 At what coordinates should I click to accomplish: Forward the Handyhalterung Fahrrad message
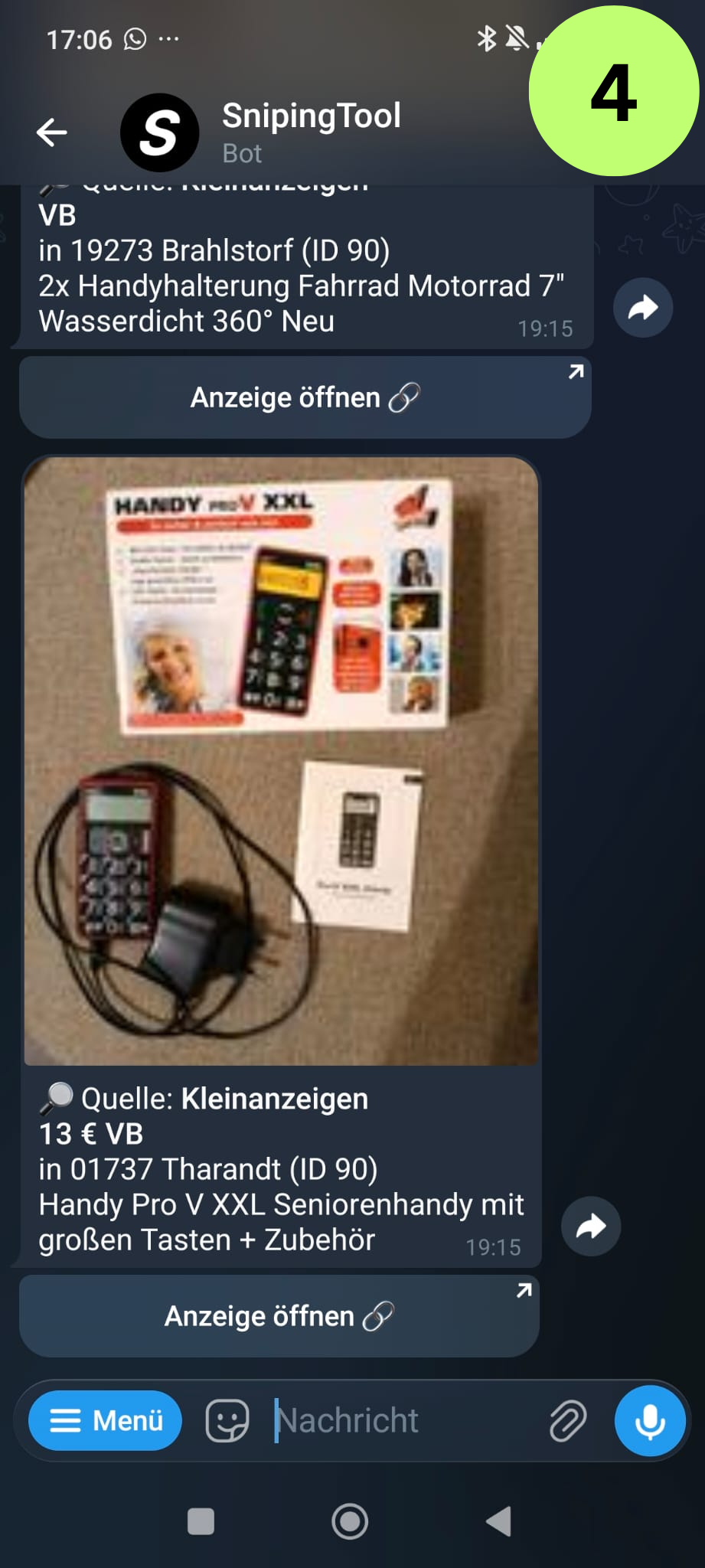point(642,308)
